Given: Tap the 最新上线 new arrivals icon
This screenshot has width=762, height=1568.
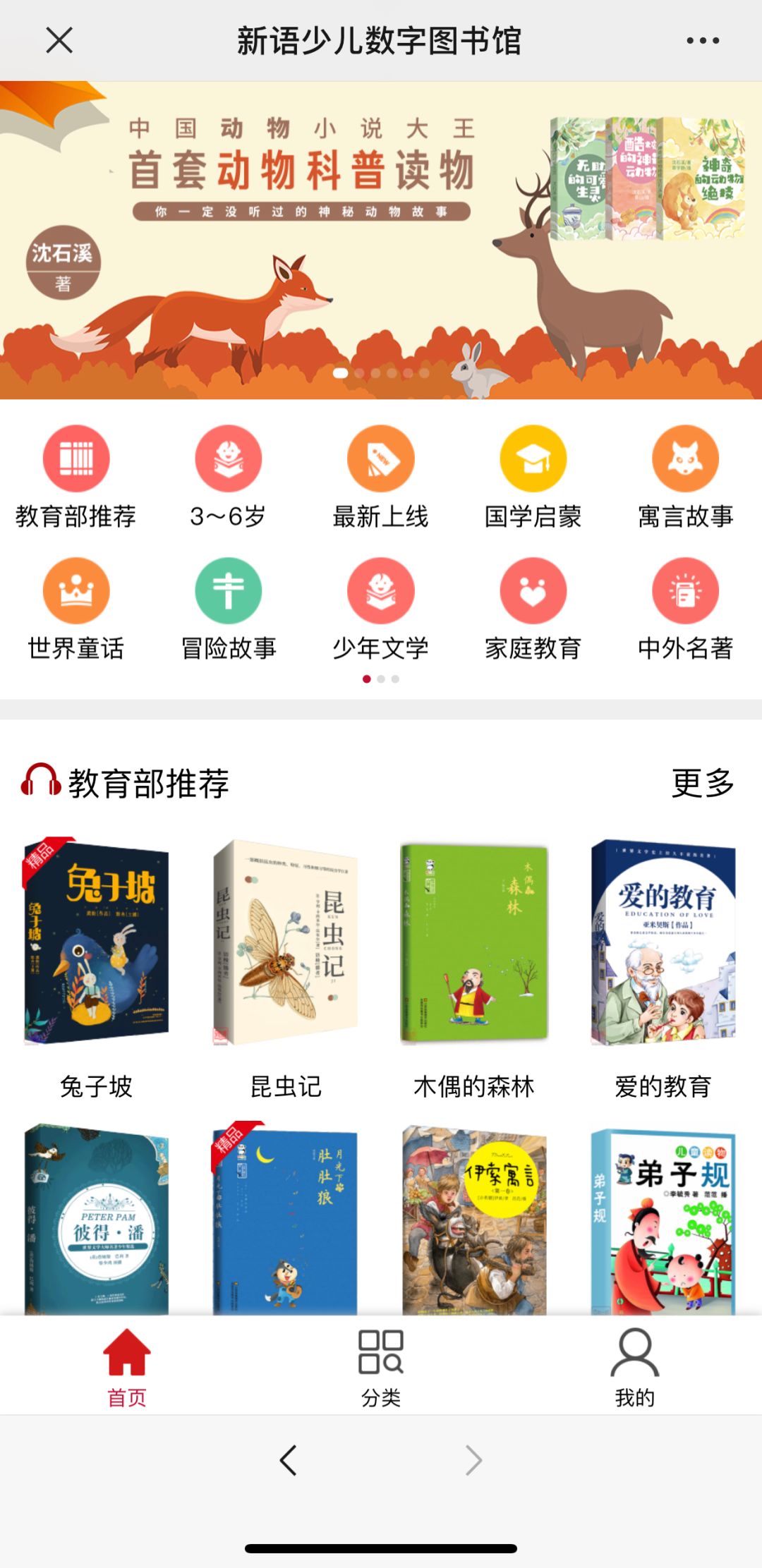Looking at the screenshot, I should 380,458.
